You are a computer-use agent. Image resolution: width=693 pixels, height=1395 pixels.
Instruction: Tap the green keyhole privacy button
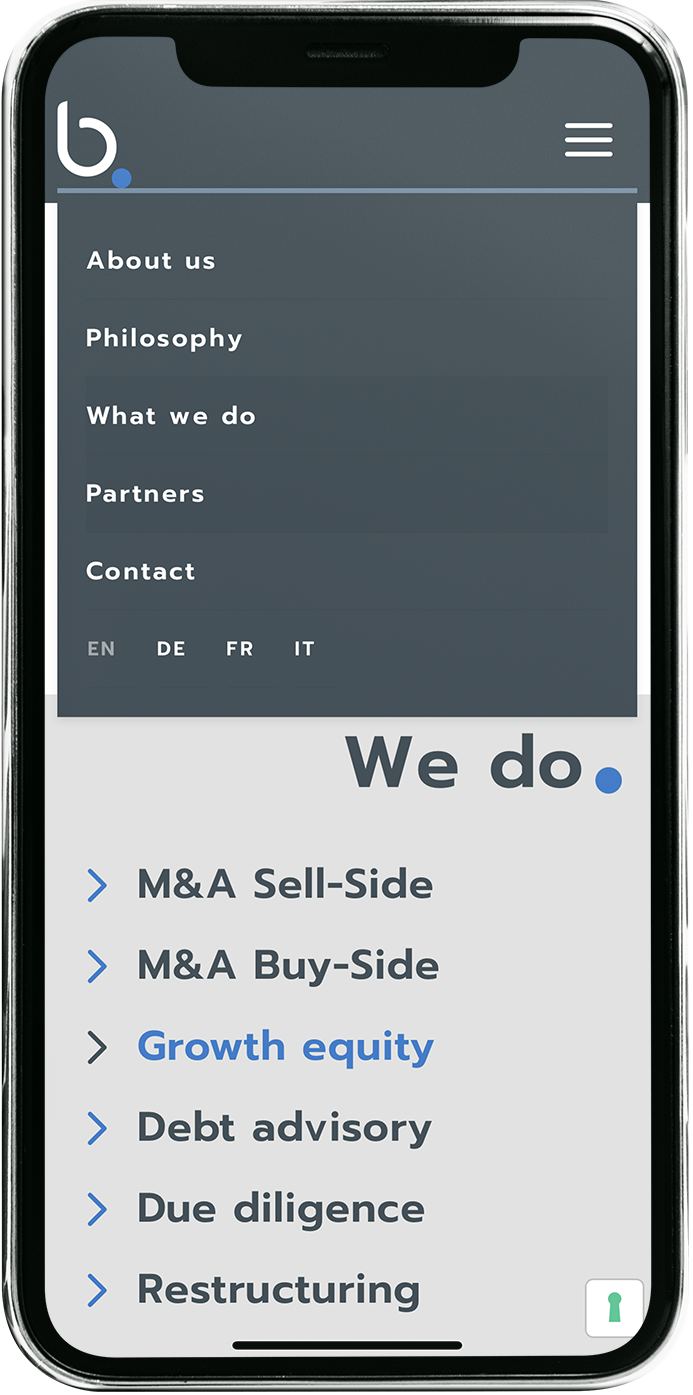tap(613, 1307)
